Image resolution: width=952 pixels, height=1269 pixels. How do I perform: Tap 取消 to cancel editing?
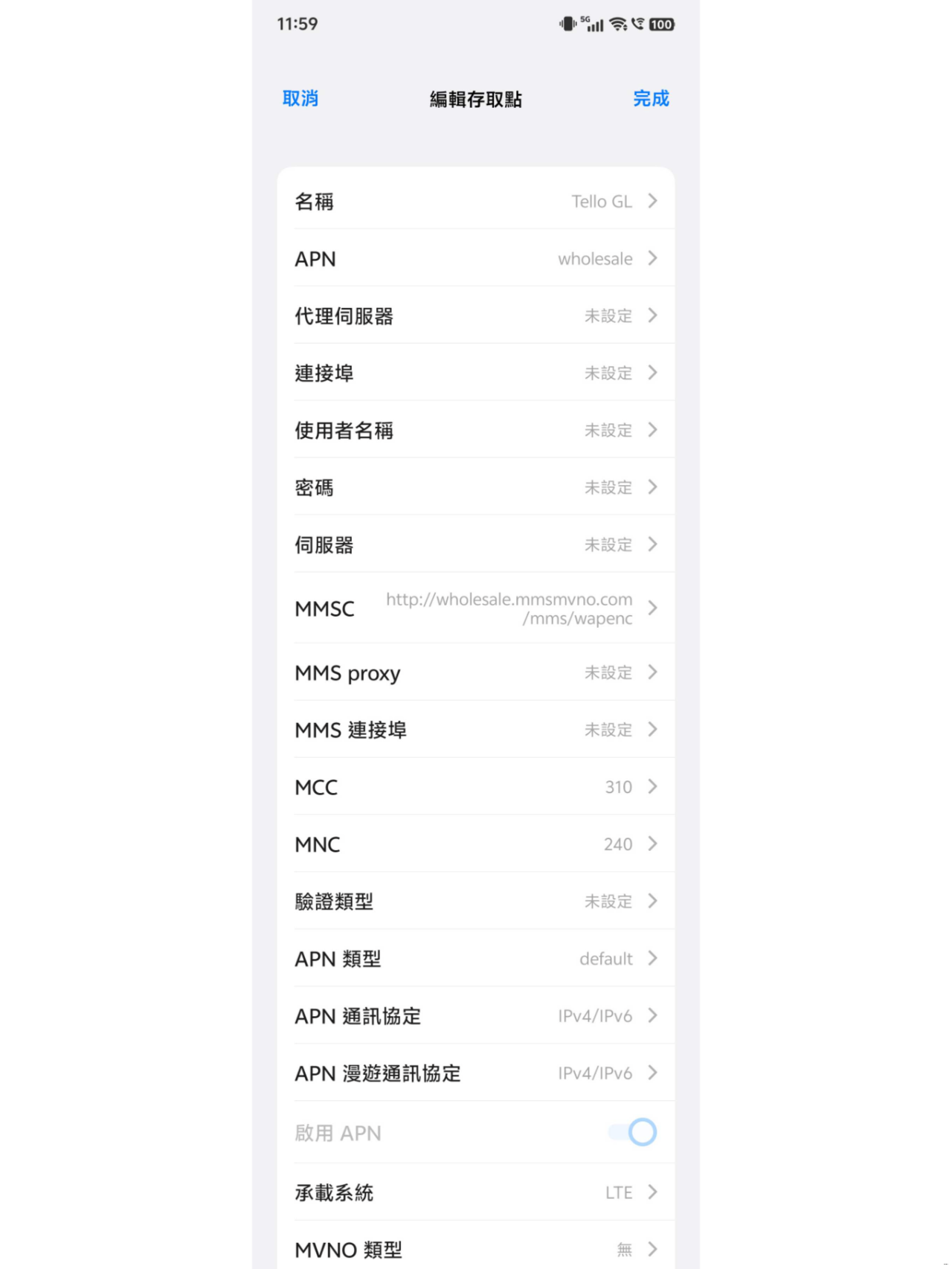pos(300,98)
